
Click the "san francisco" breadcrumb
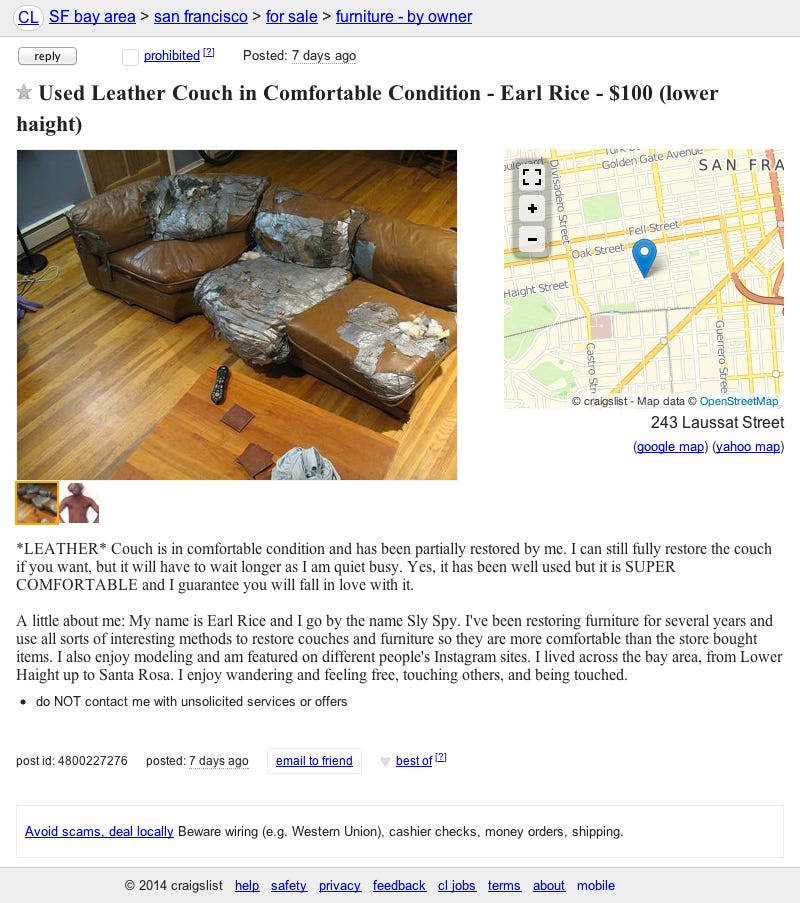point(203,17)
